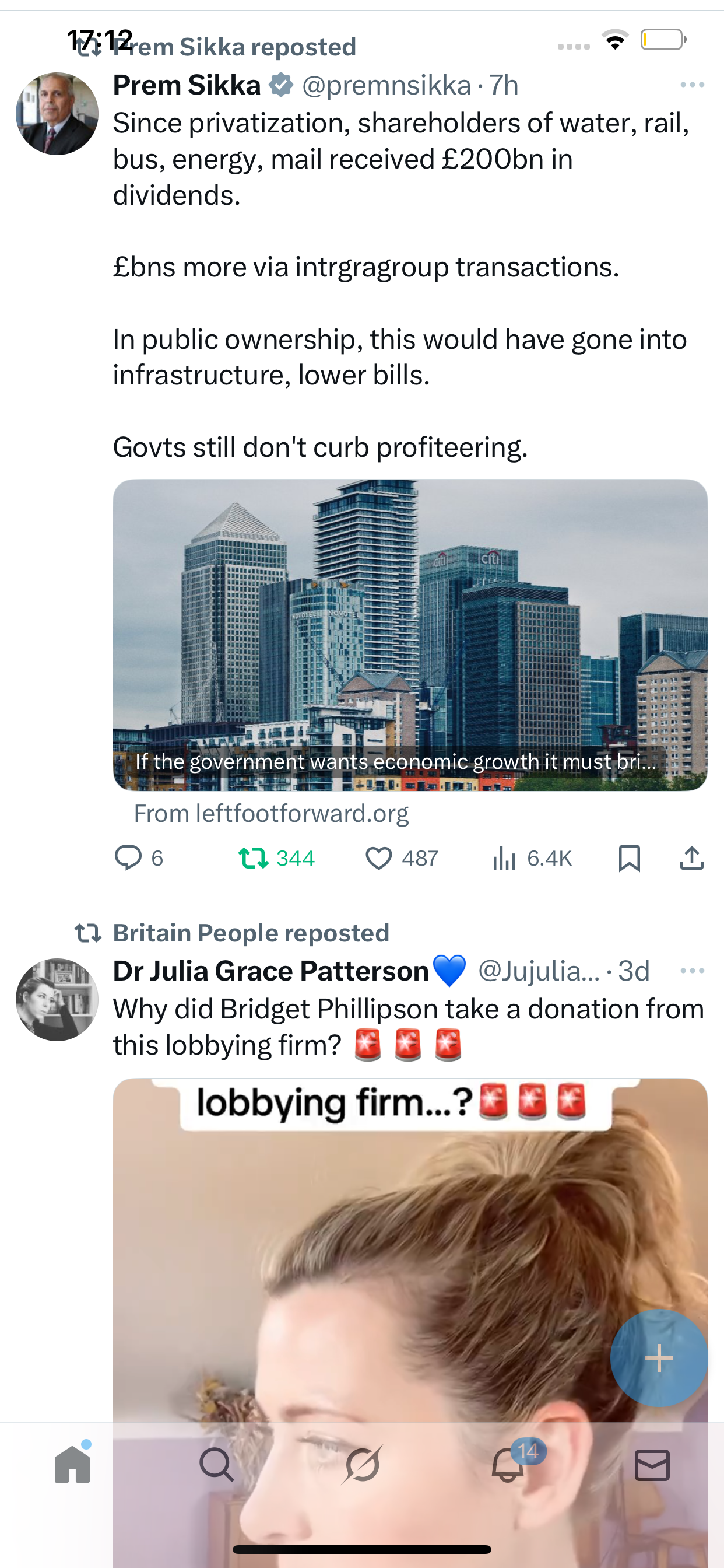Open the Messages tab

click(652, 1465)
